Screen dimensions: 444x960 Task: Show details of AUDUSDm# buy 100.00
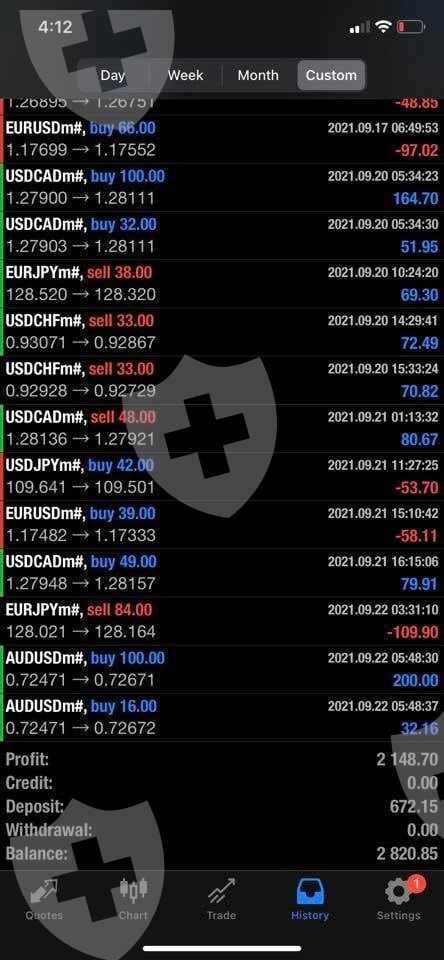coord(222,669)
